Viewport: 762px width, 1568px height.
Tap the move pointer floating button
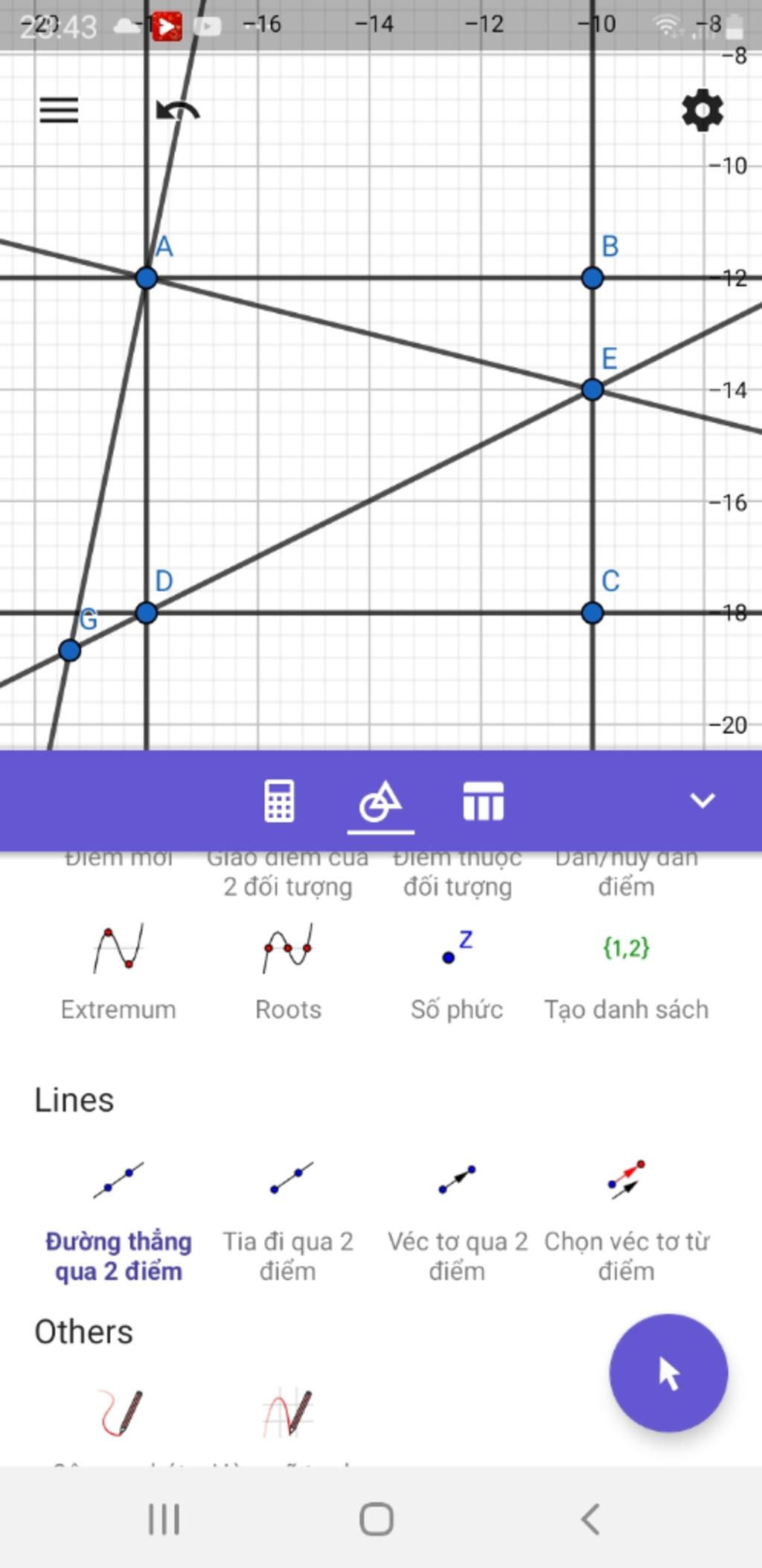point(668,1372)
